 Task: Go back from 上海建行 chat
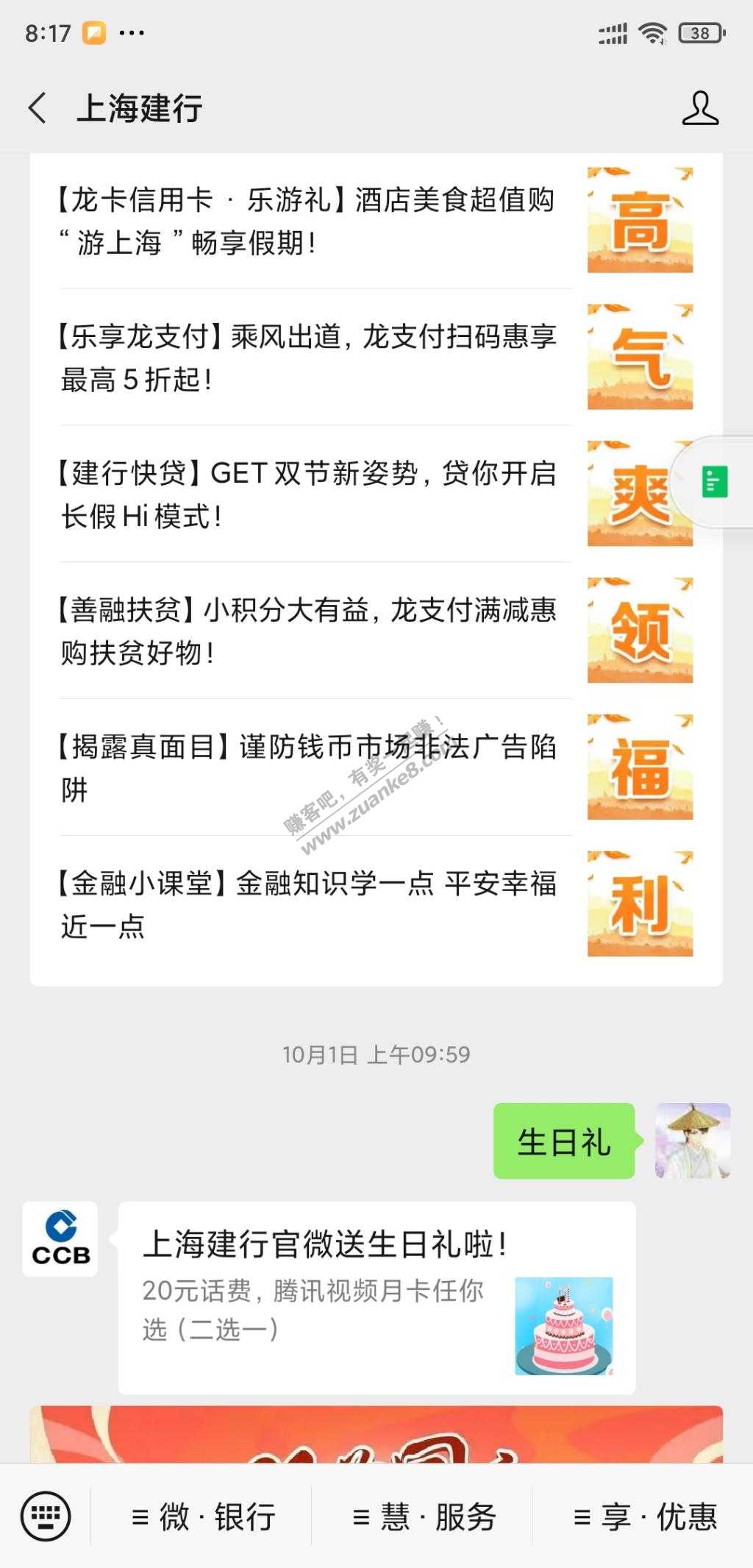point(38,108)
